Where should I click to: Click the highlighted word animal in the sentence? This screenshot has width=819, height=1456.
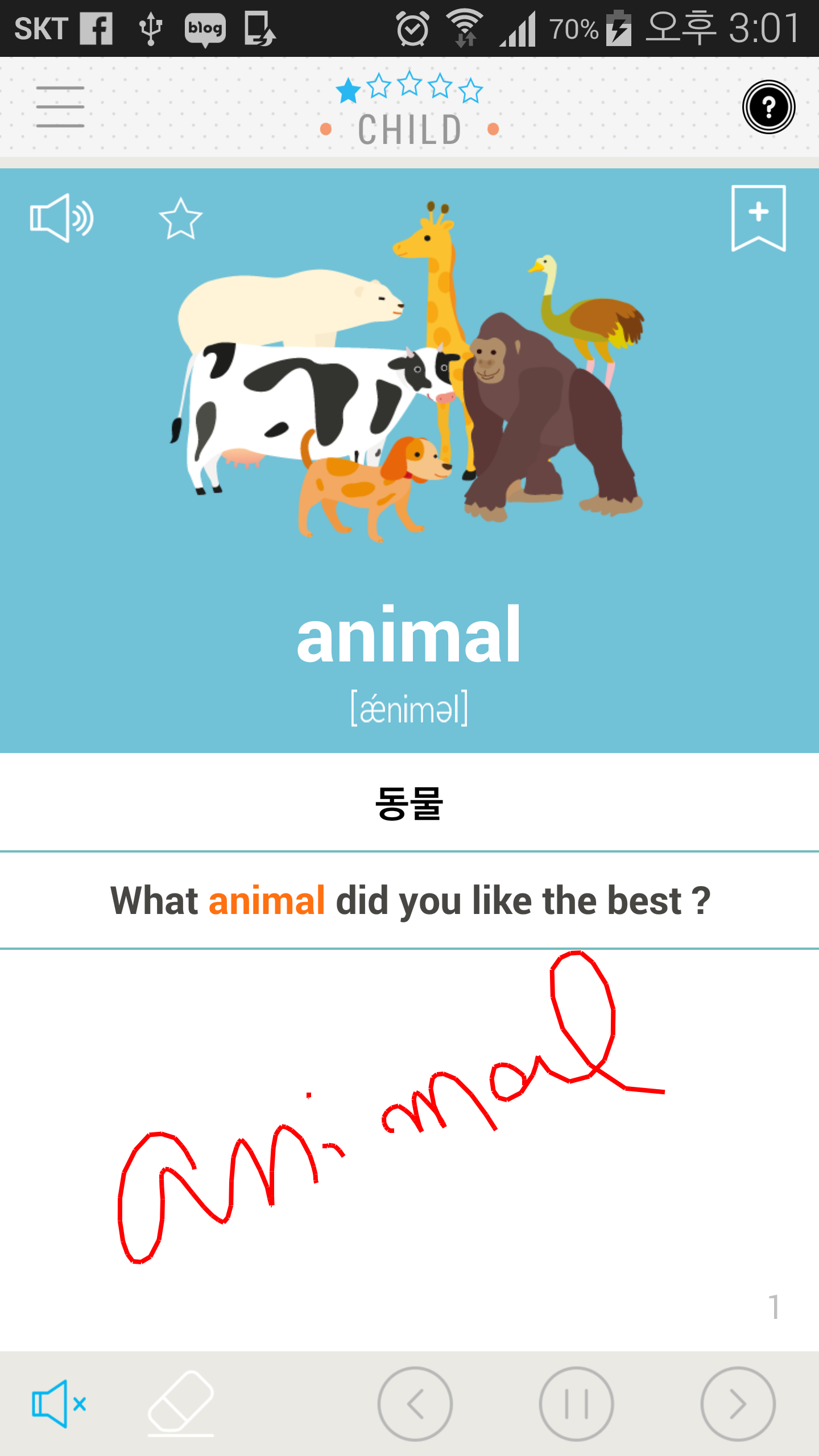coord(268,903)
